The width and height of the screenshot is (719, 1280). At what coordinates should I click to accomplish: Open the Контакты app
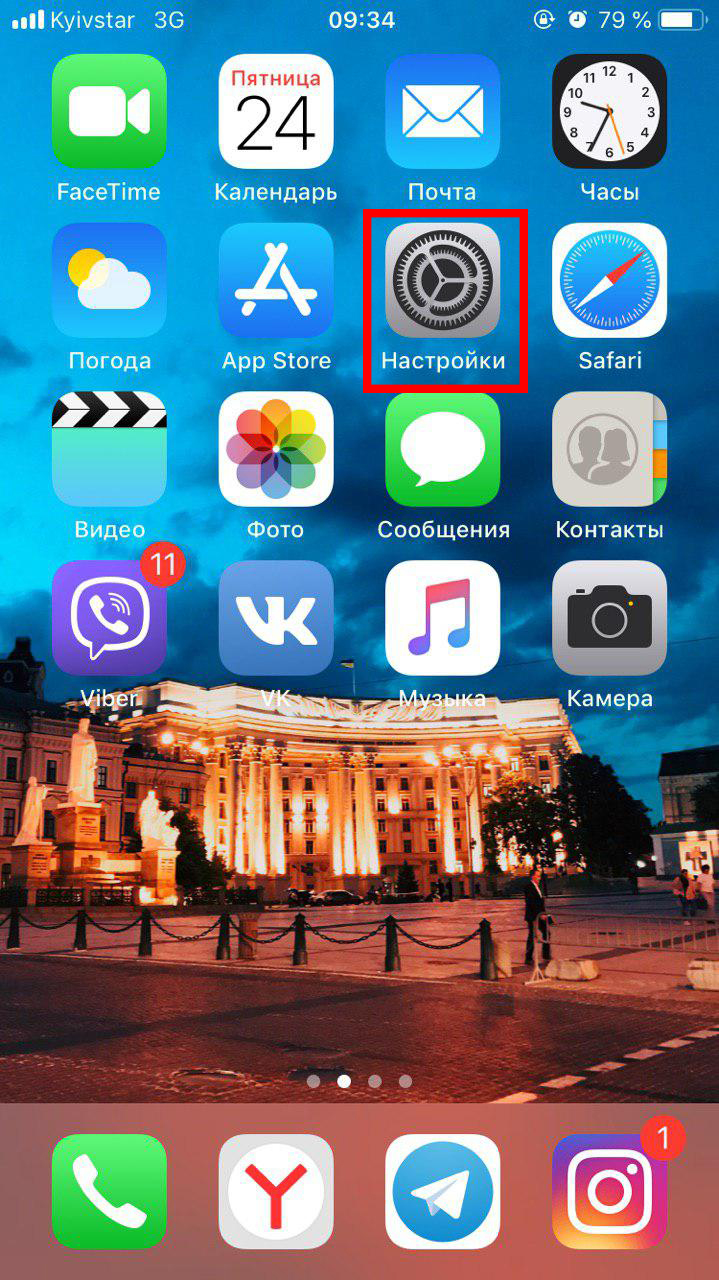coord(609,449)
